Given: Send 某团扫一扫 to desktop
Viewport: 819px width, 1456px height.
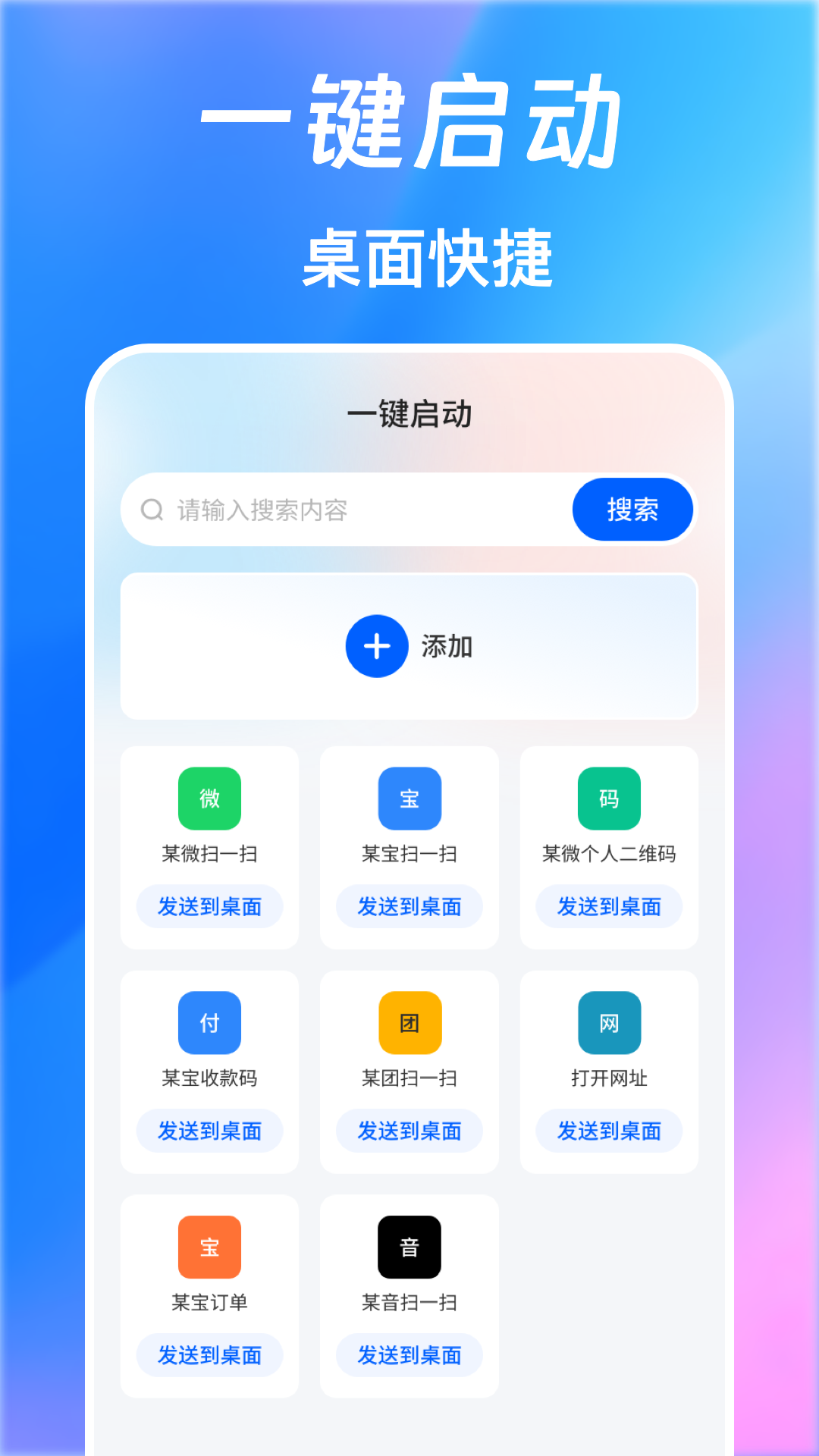Looking at the screenshot, I should pyautogui.click(x=409, y=1131).
